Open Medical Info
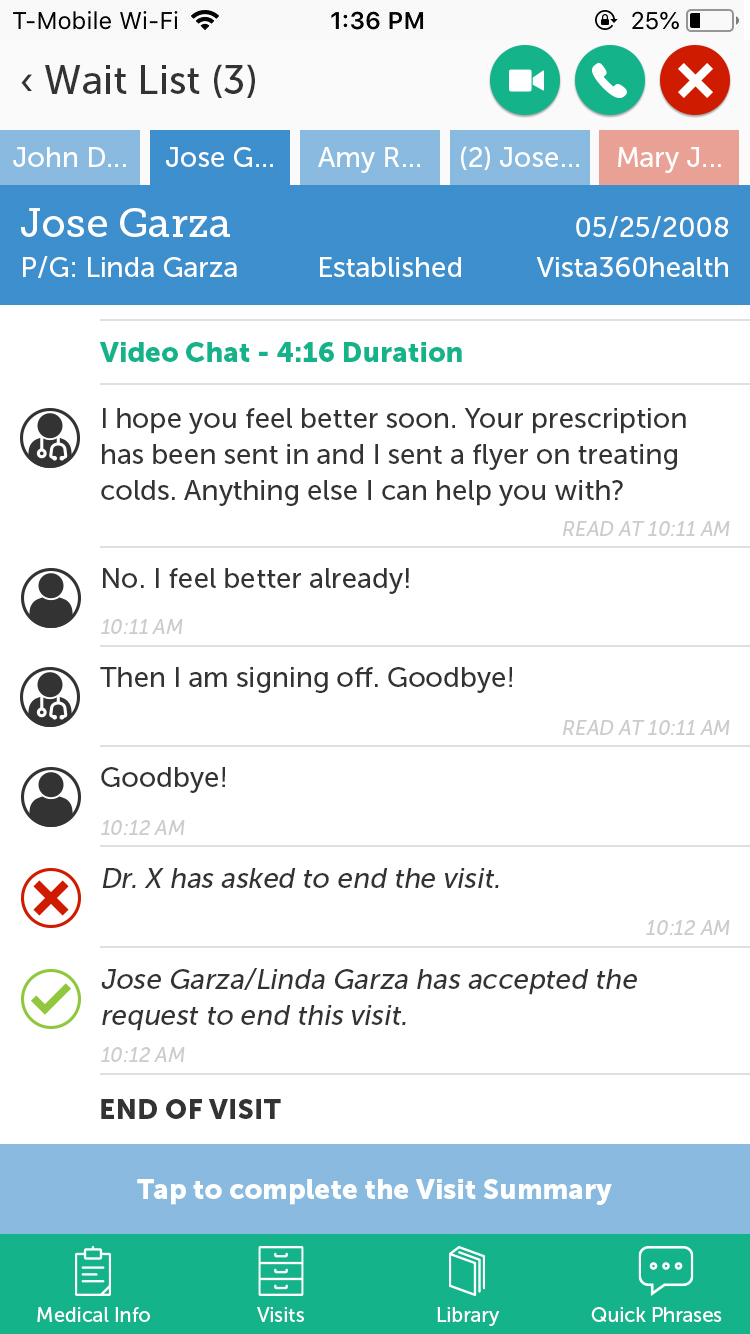 pos(94,1285)
